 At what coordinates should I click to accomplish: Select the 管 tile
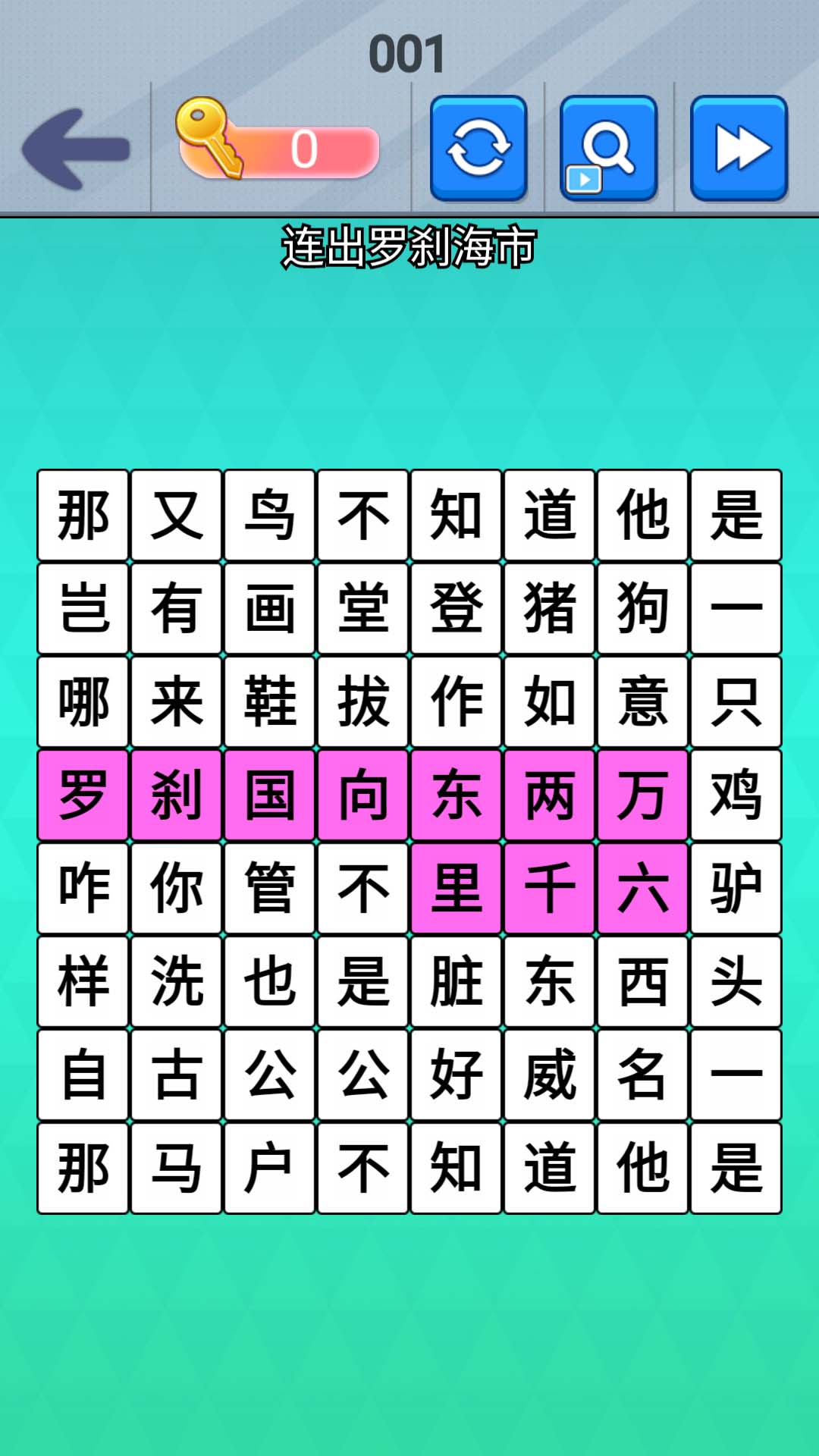[x=269, y=889]
